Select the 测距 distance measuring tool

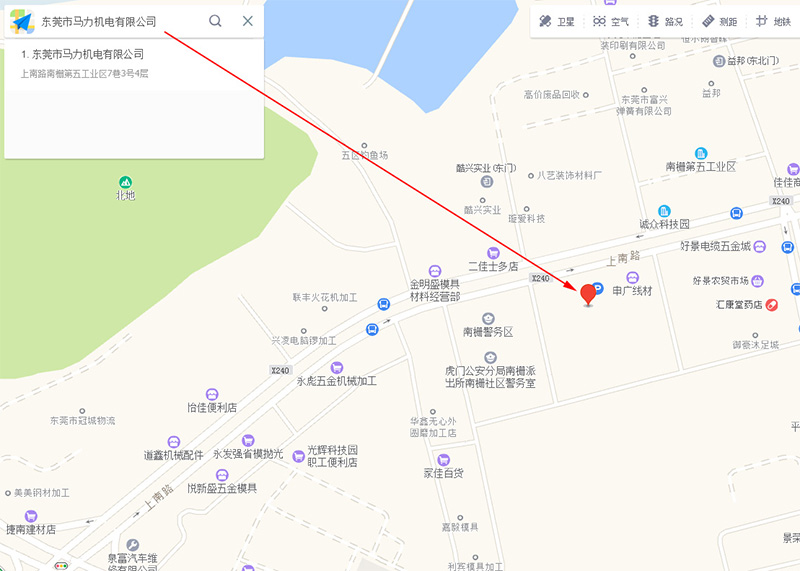click(720, 21)
